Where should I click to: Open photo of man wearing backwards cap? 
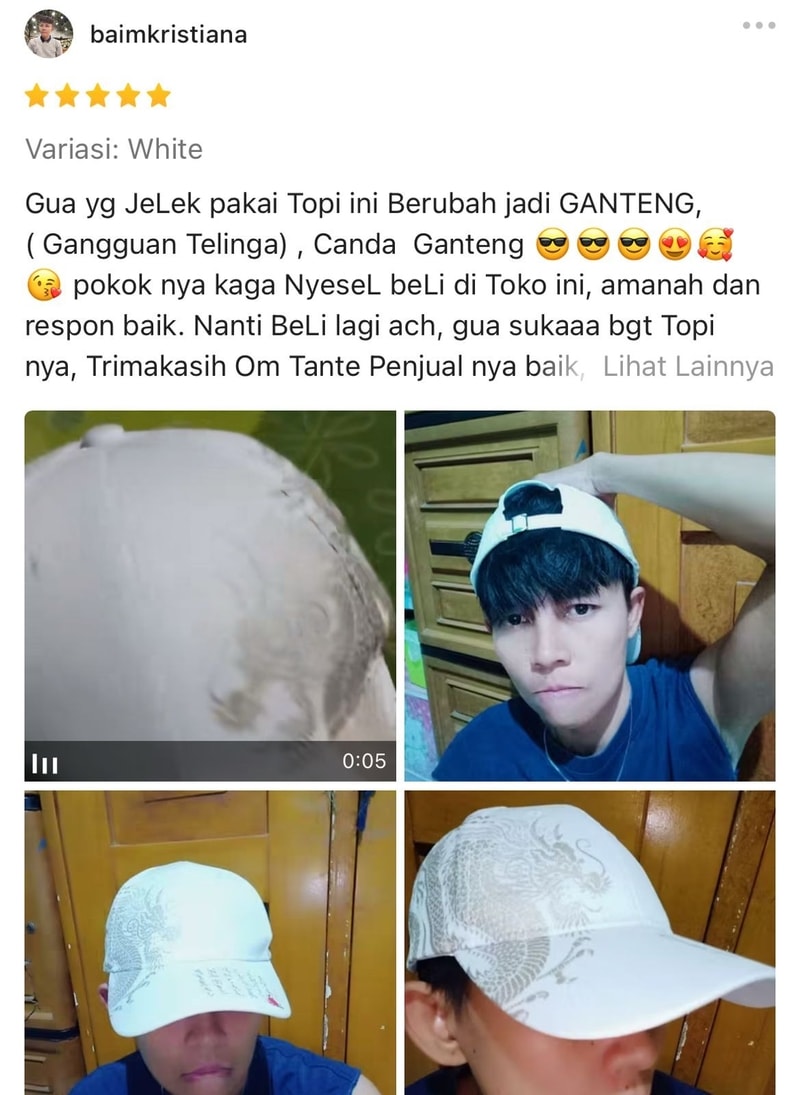pos(589,595)
